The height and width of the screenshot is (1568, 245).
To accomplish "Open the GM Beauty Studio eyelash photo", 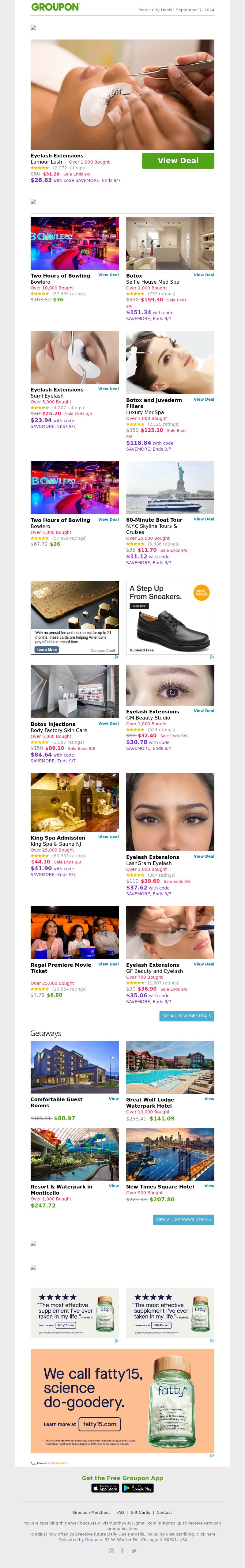I will 170,686.
